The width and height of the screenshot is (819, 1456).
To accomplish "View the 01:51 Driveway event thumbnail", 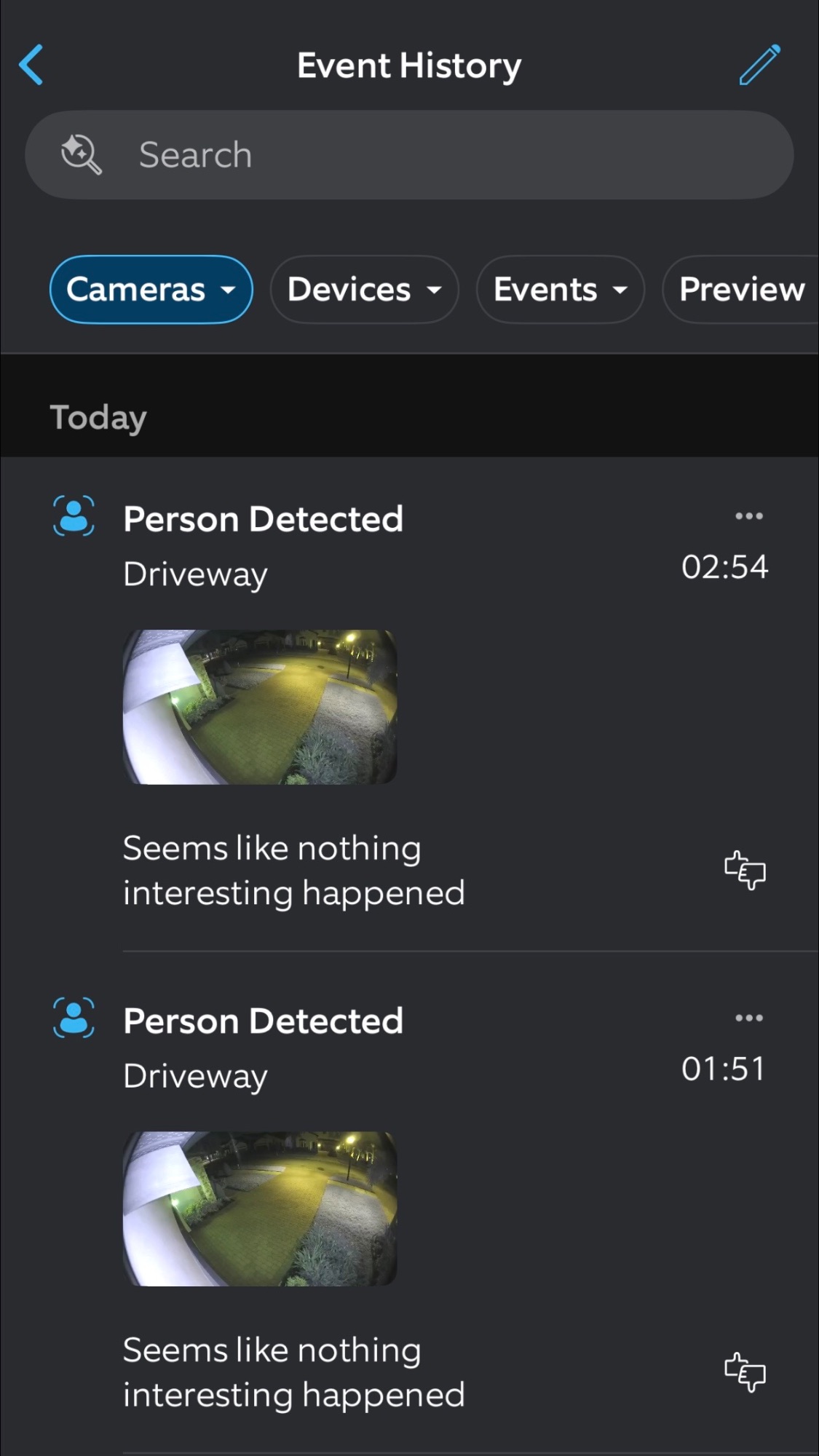I will (x=260, y=1208).
